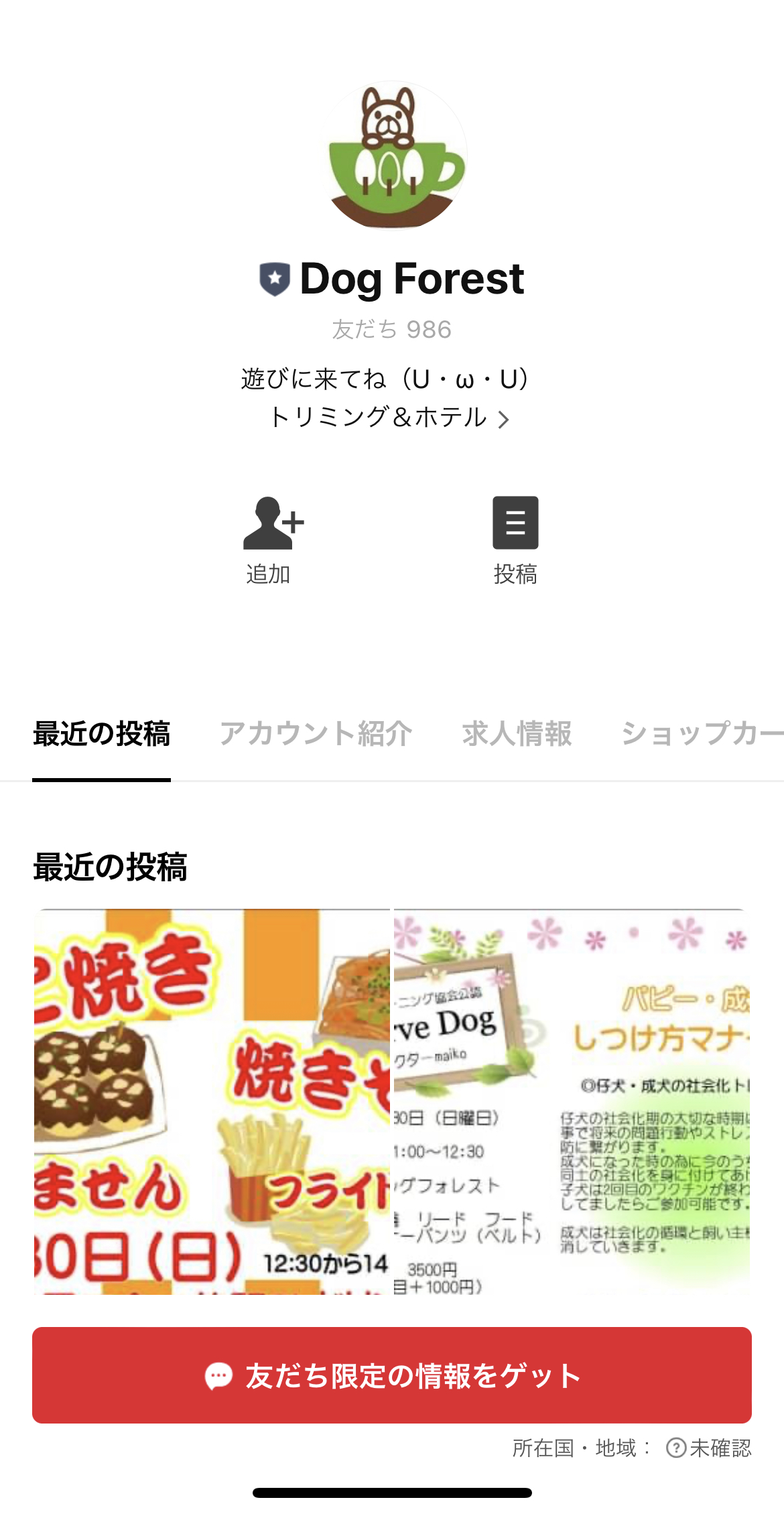Switch to the アカウント紹介 tab
Viewport: 784px width, 1514px height.
pos(316,734)
